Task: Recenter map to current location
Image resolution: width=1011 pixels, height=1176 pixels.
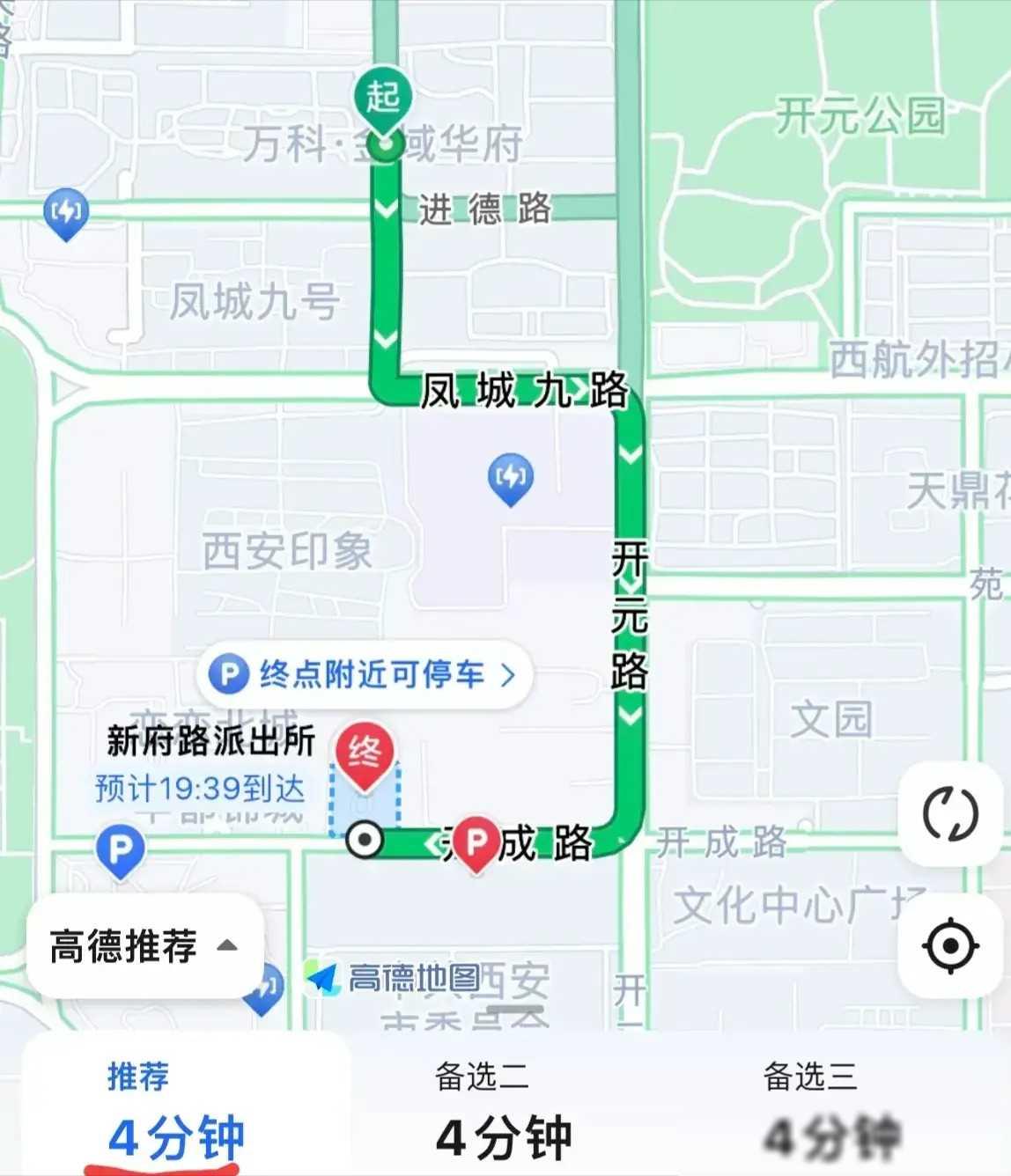Action: tap(949, 946)
